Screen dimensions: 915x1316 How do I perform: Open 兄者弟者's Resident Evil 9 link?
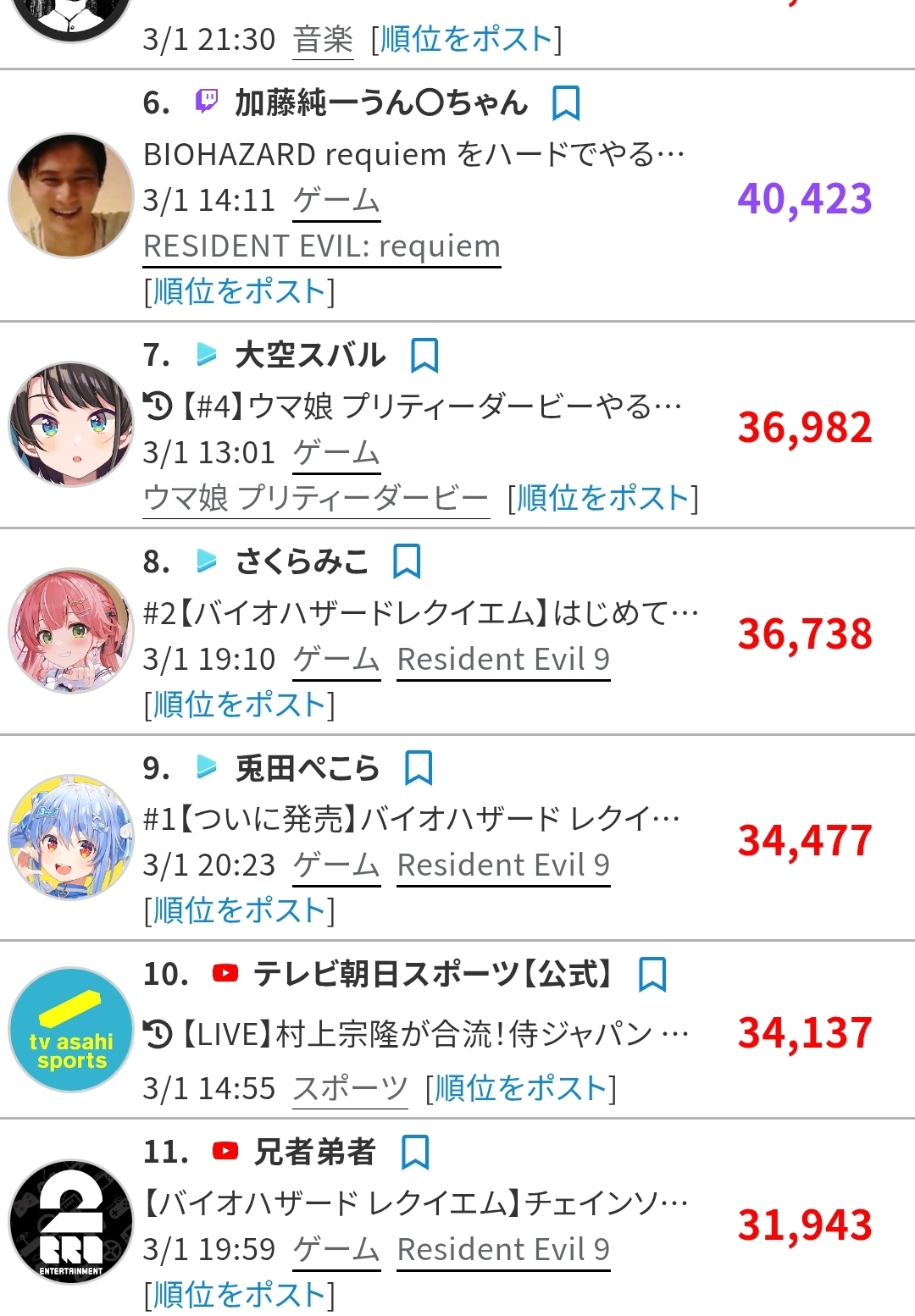503,1249
